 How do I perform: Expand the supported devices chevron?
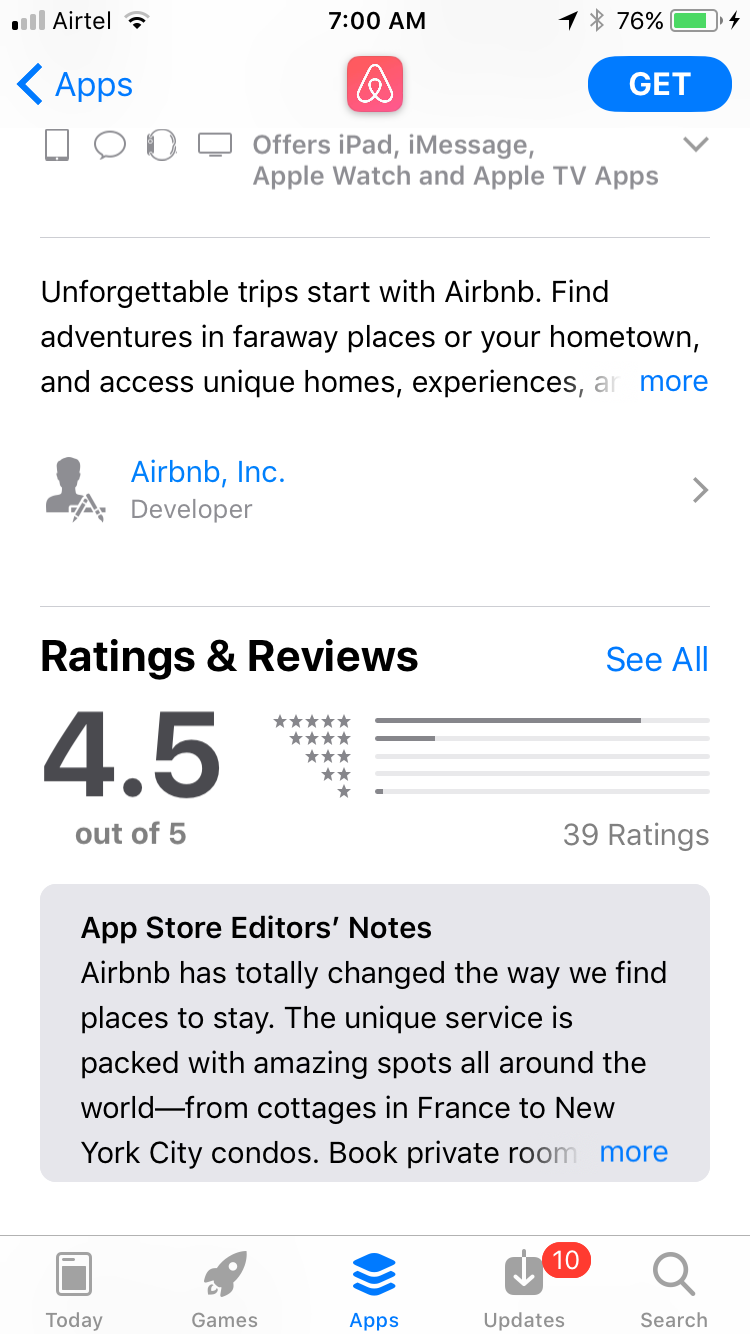(x=695, y=145)
